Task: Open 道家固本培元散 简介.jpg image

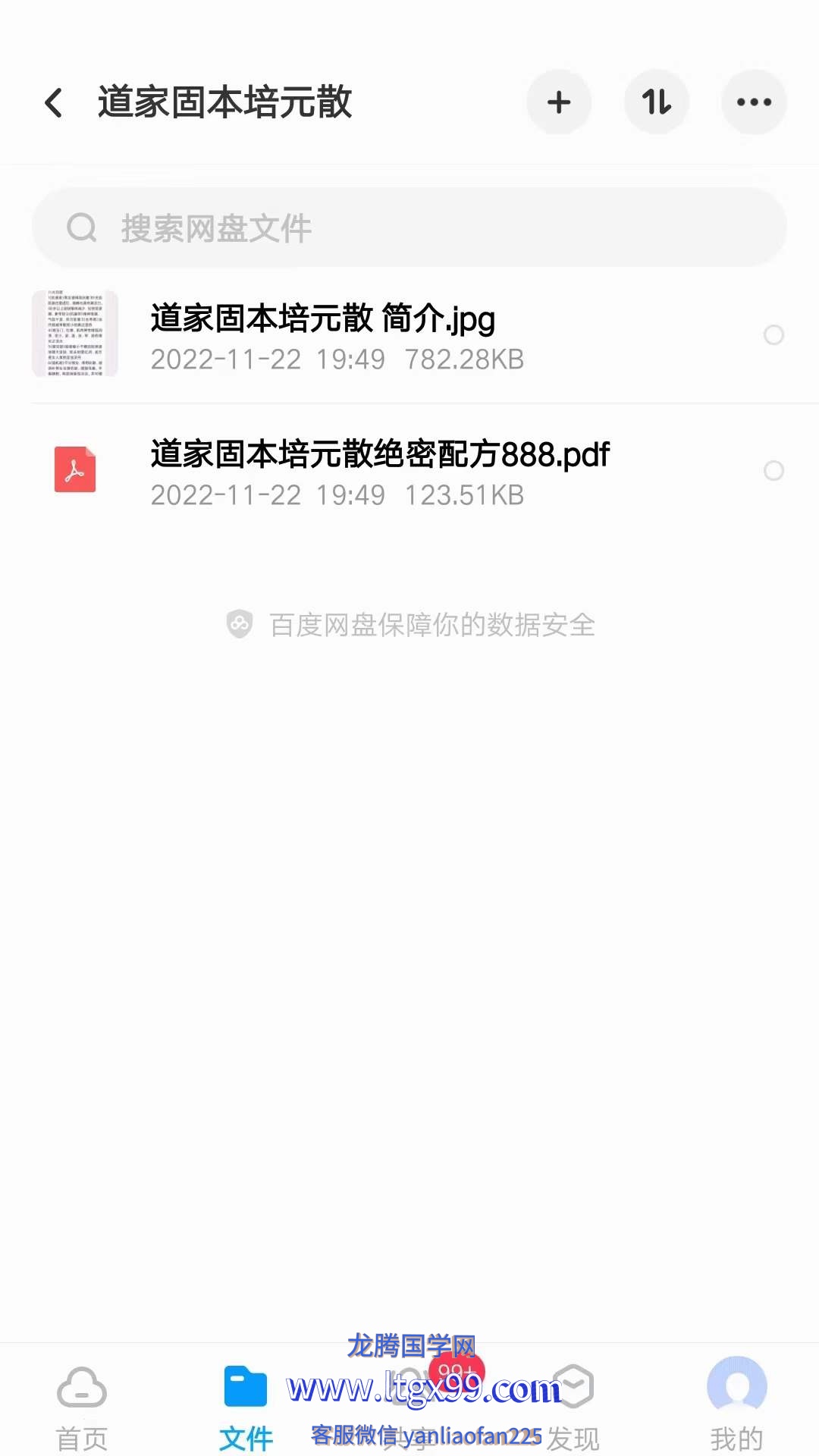Action: pos(322,335)
